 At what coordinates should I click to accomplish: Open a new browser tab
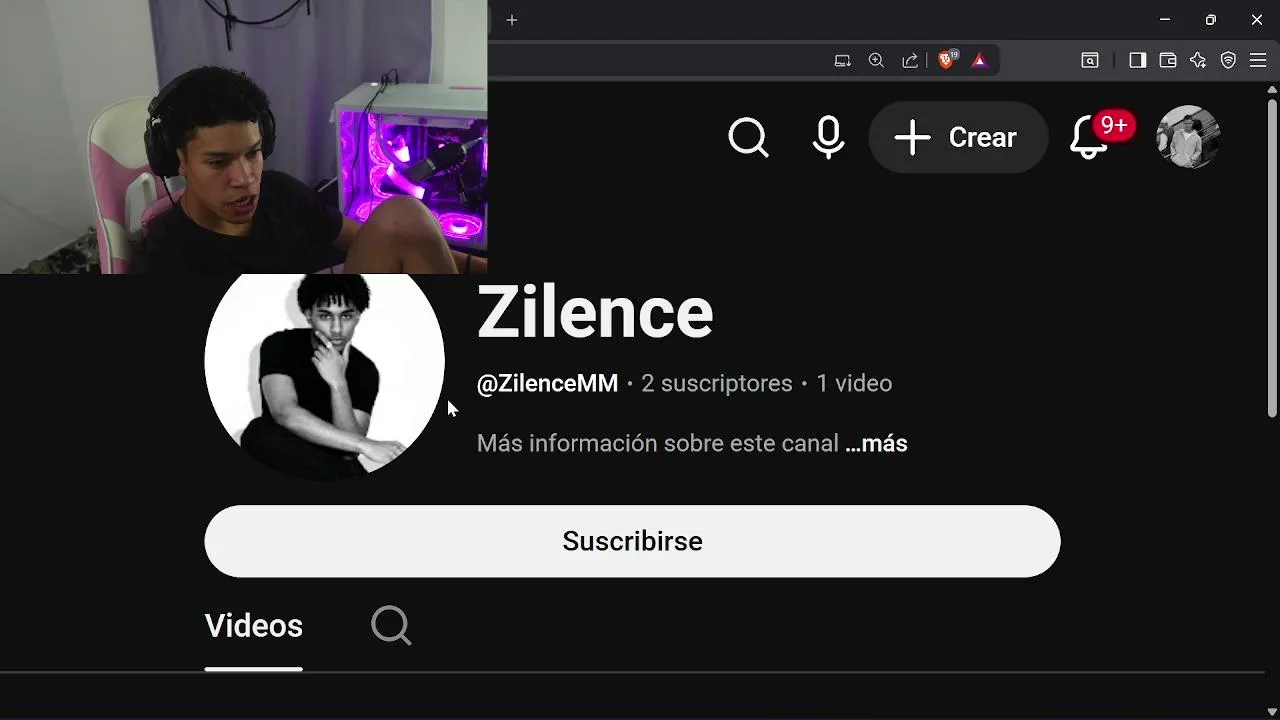click(512, 20)
